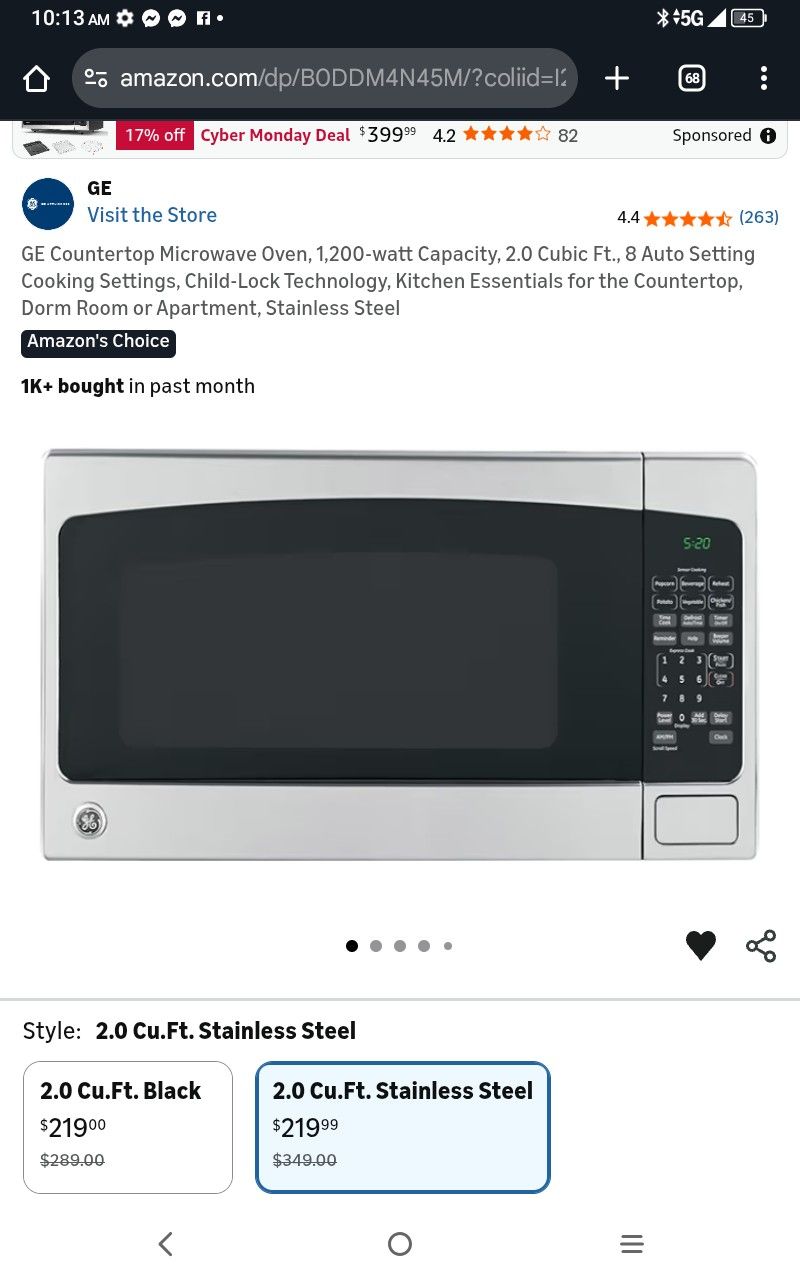The height and width of the screenshot is (1280, 800).
Task: Tap the second carousel dot indicator
Action: [x=376, y=945]
